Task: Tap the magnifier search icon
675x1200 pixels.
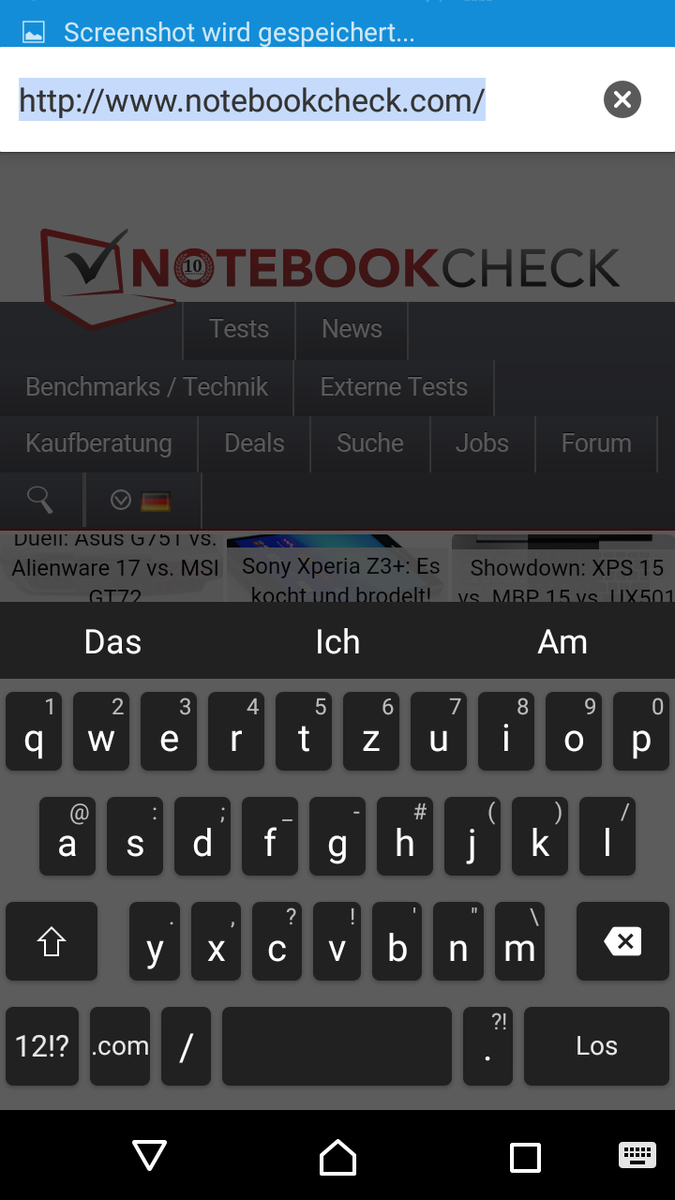Action: click(40, 499)
